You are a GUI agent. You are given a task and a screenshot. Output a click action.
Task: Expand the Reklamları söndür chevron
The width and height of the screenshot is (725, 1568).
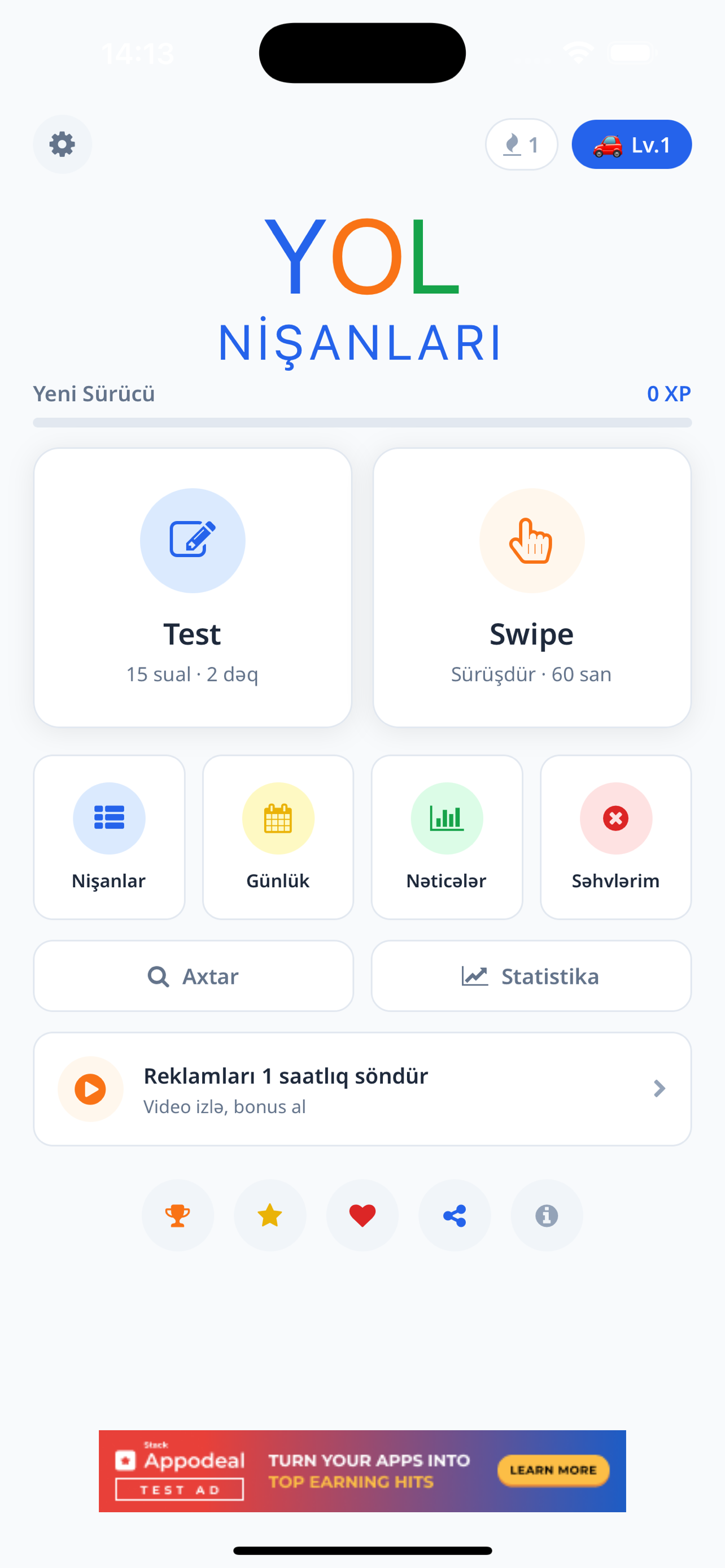click(658, 1088)
